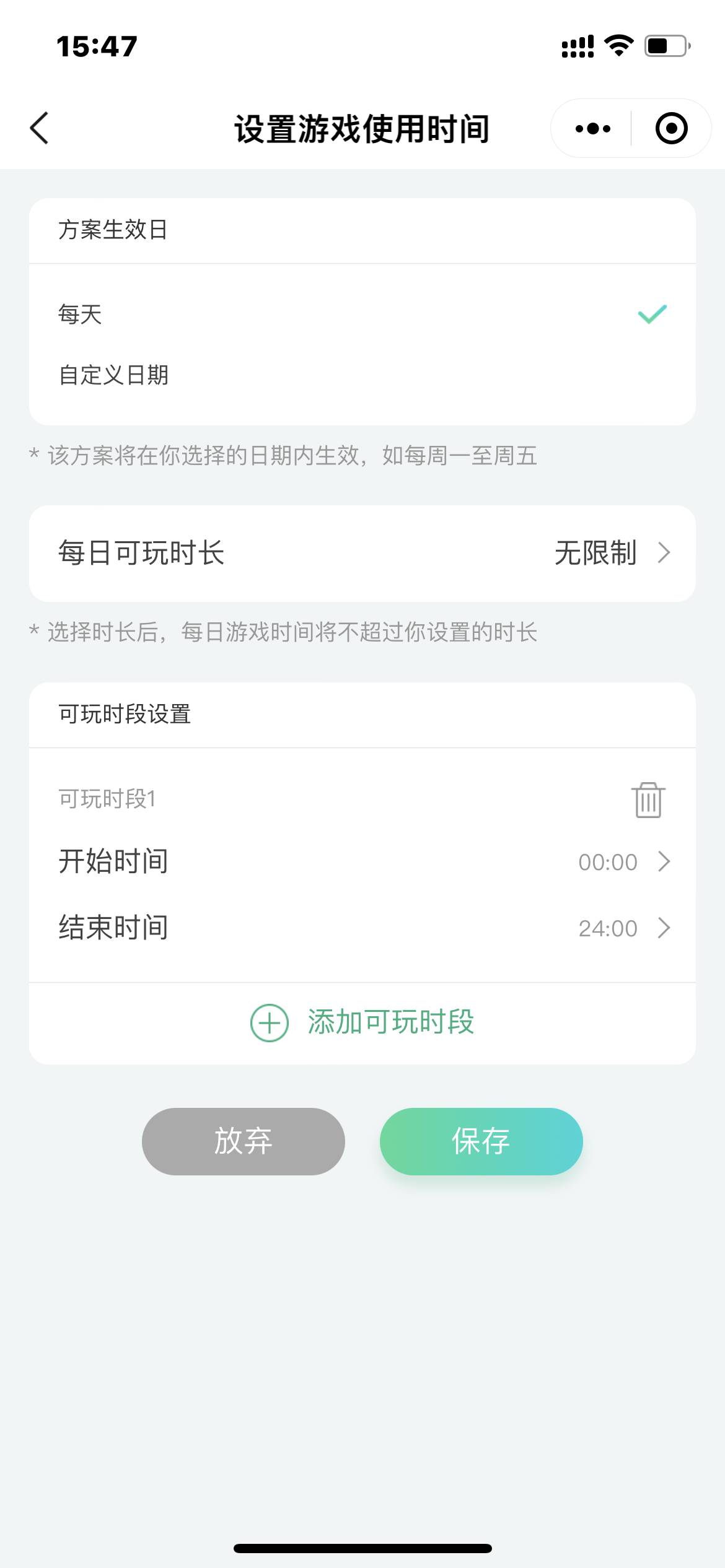
Task: Tap 放弃 to discard the changes
Action: click(x=244, y=1141)
